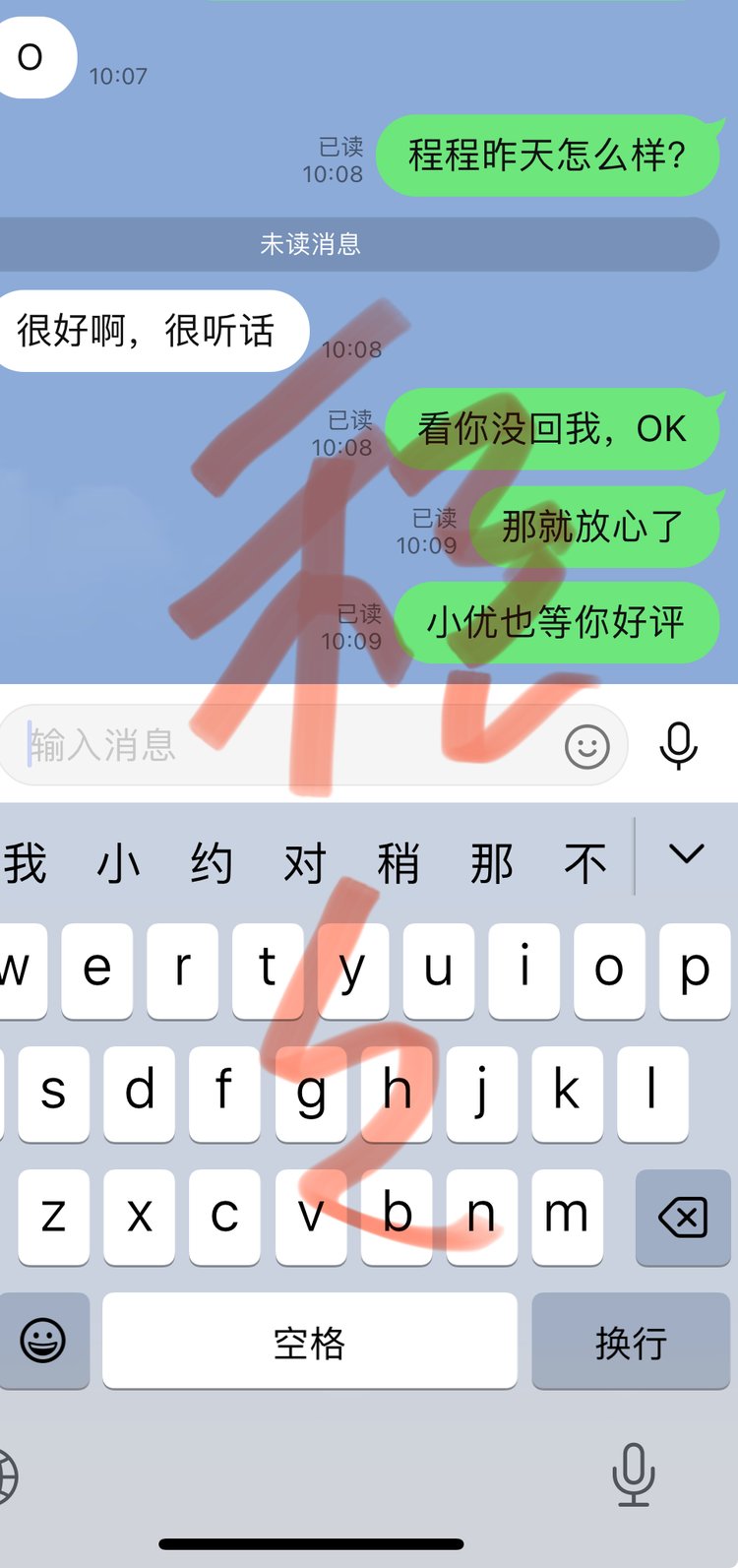Start keyboard dictation microphone

click(633, 1474)
